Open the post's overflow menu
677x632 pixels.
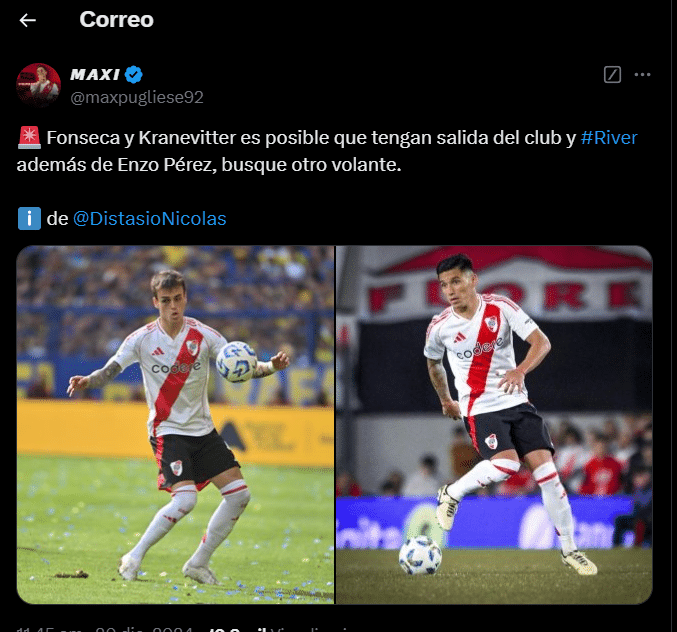point(643,75)
